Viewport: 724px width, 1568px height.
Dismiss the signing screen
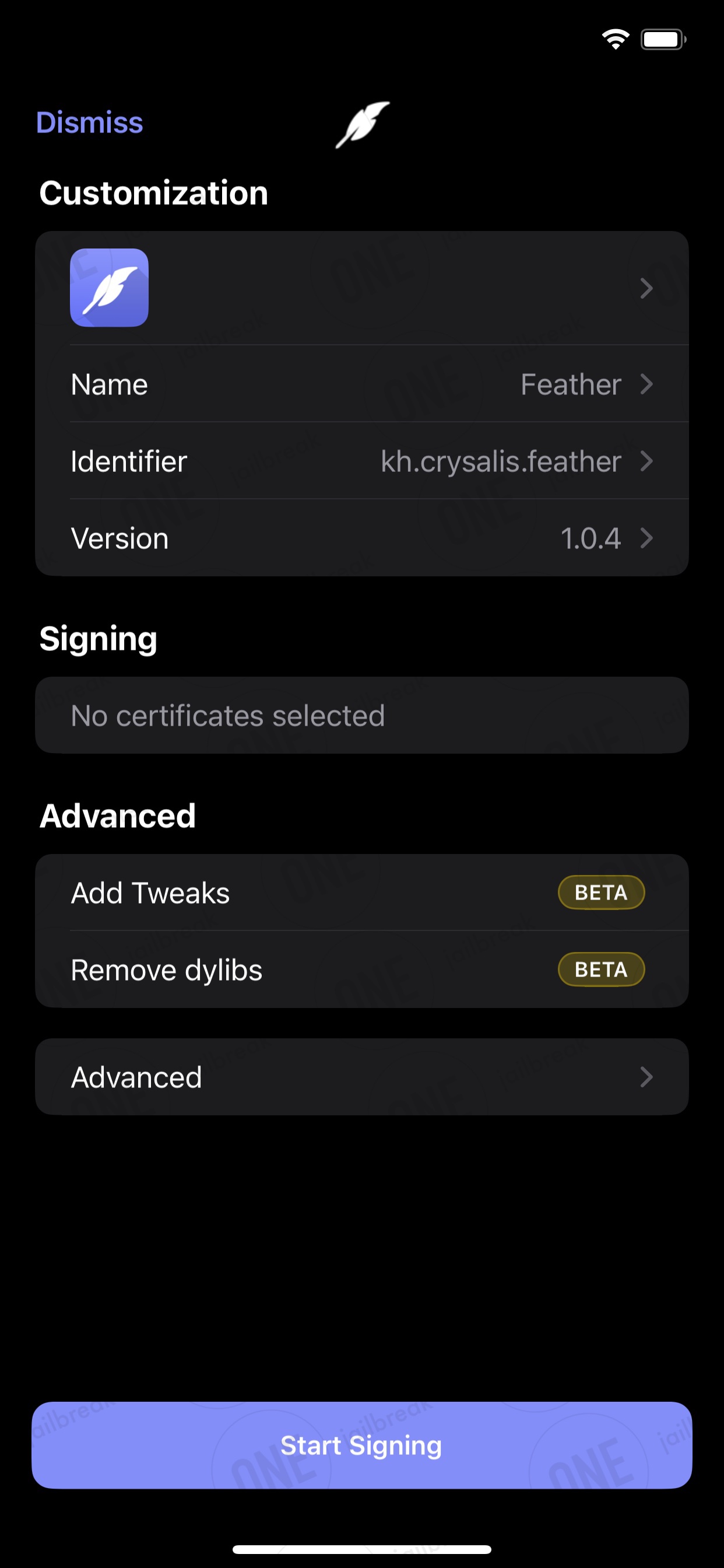point(89,123)
